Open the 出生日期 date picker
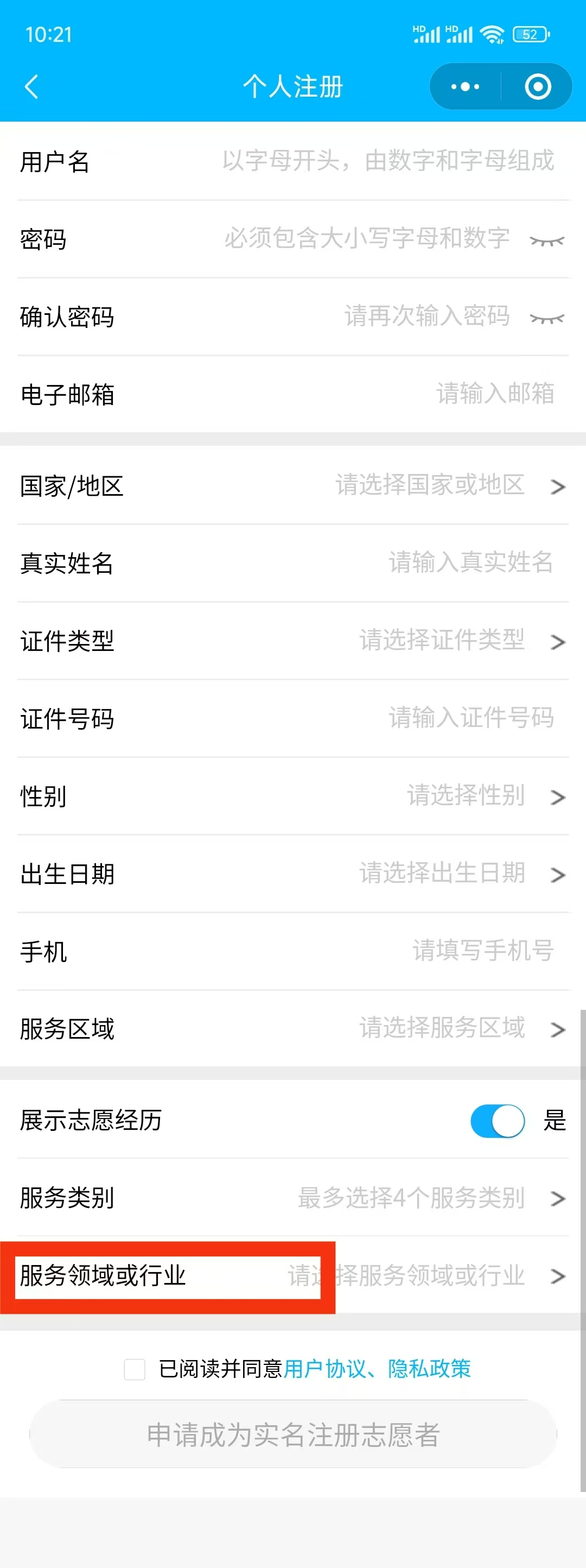Screen dimensions: 586x1568 [461, 874]
